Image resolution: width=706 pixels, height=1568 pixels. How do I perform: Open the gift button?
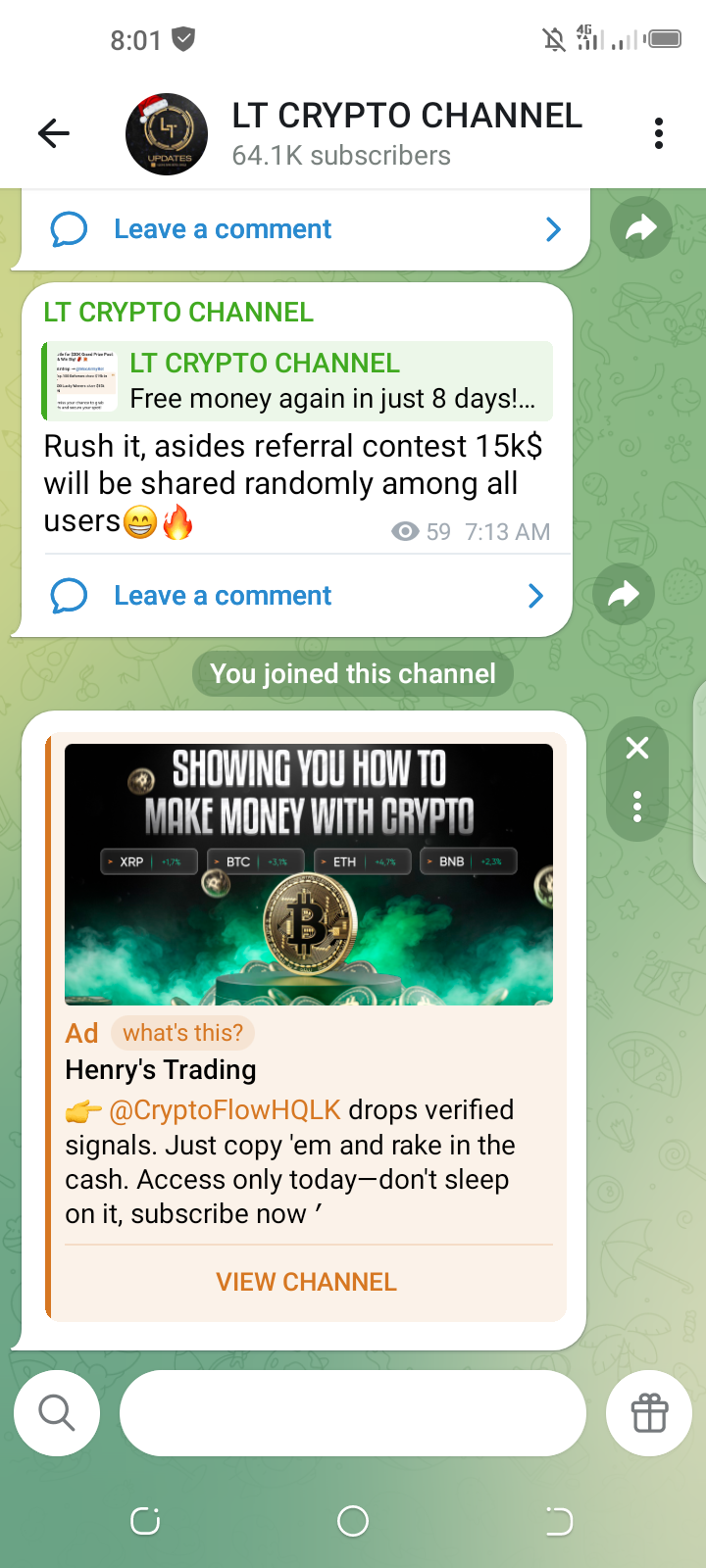[x=649, y=1413]
